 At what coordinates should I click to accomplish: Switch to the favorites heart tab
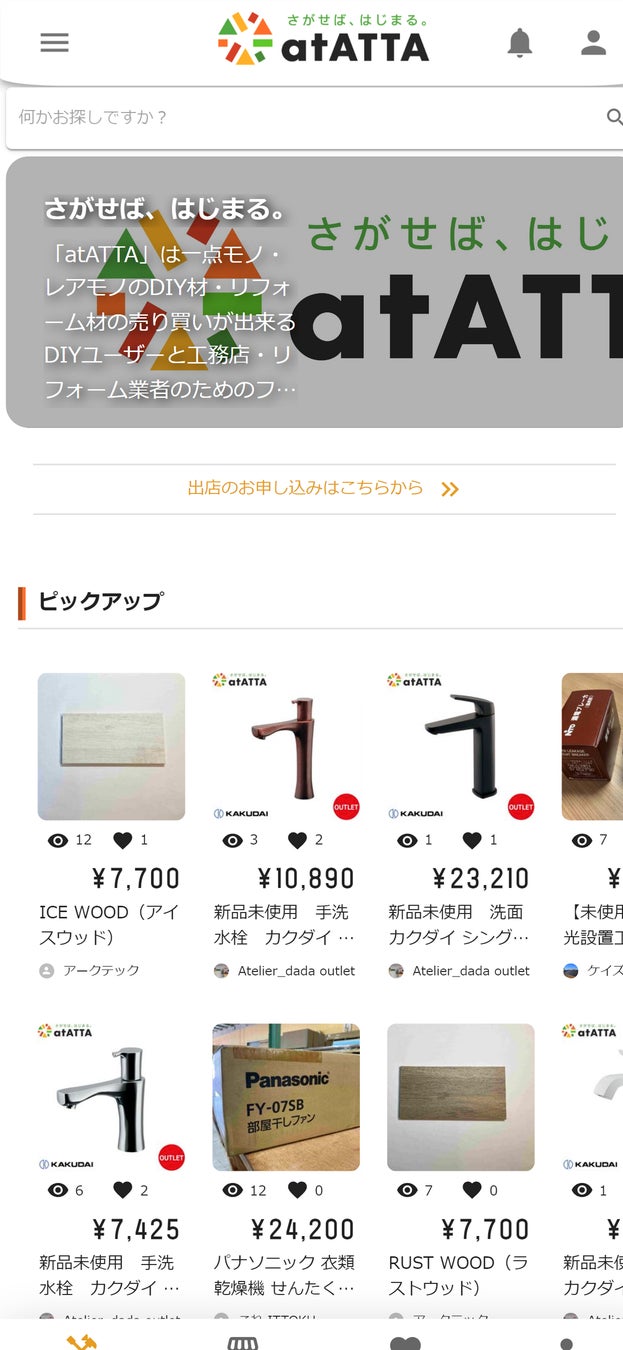point(405,1343)
